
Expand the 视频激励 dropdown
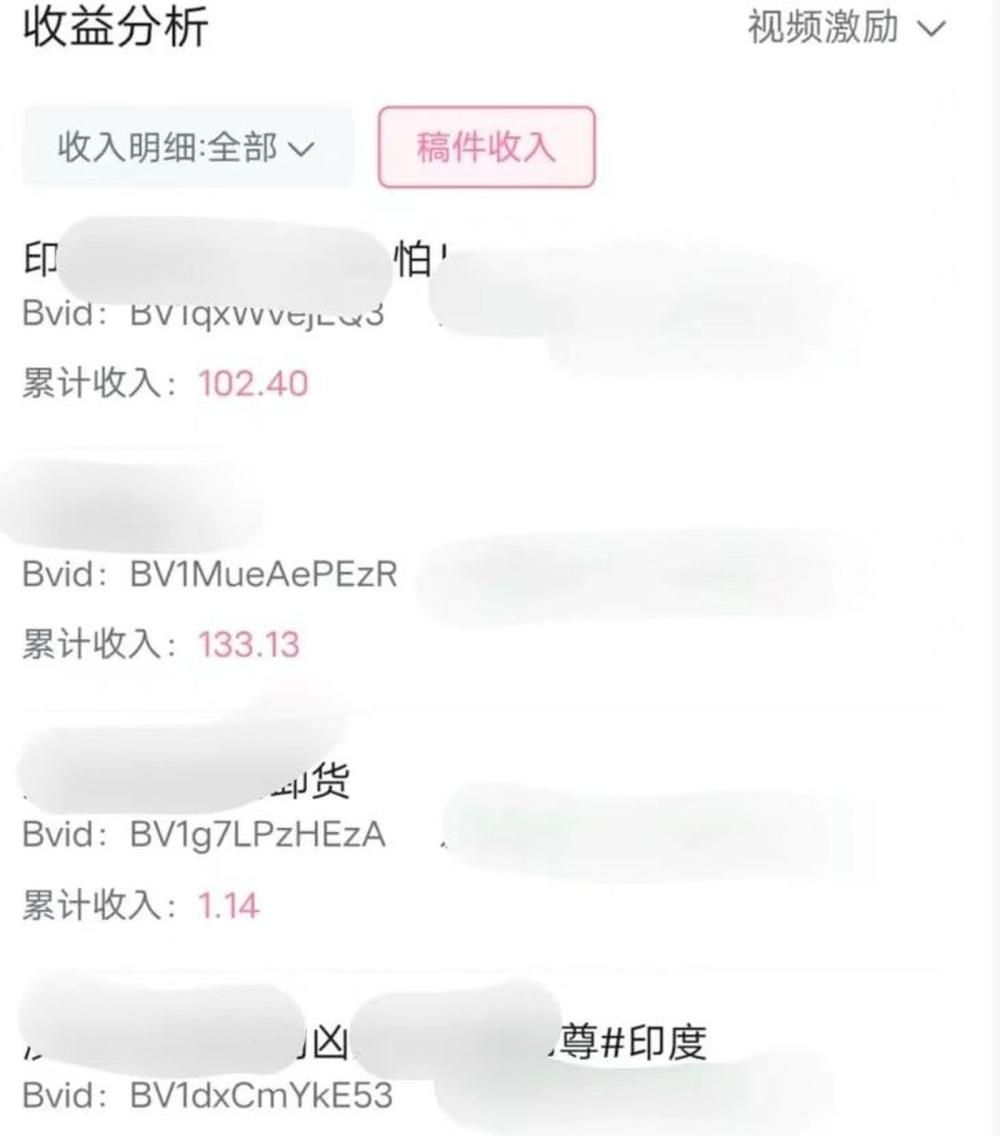coord(845,27)
